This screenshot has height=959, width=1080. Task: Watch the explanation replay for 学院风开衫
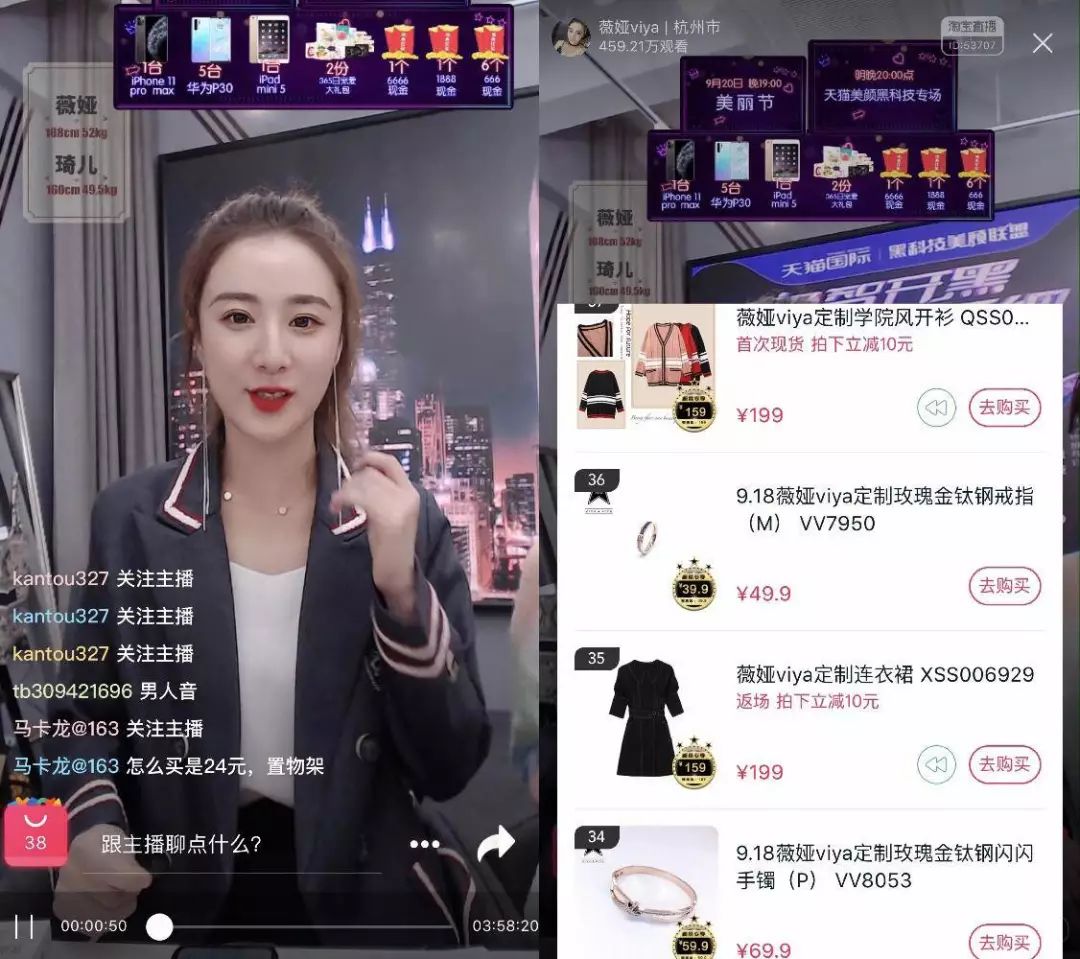pyautogui.click(x=937, y=408)
